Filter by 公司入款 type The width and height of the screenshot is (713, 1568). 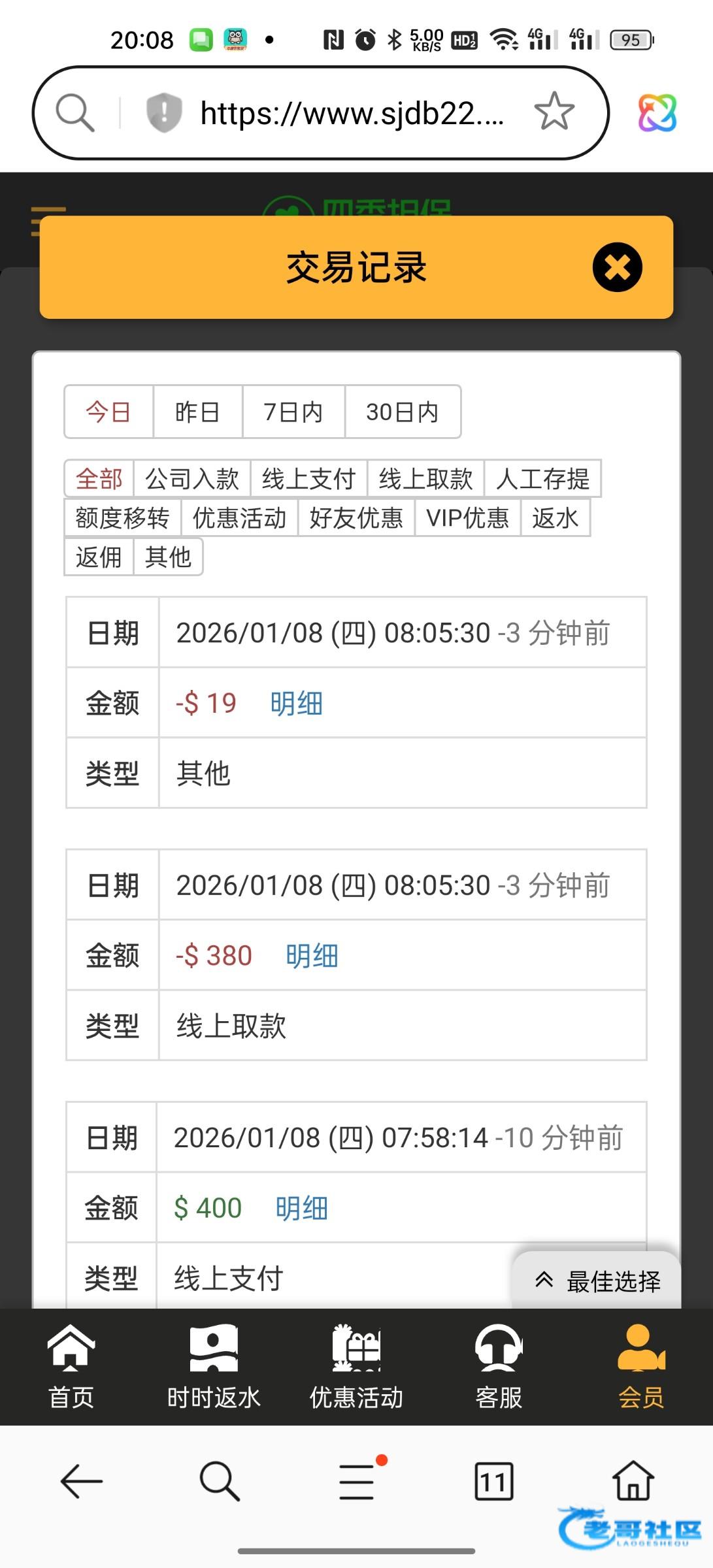[x=192, y=479]
